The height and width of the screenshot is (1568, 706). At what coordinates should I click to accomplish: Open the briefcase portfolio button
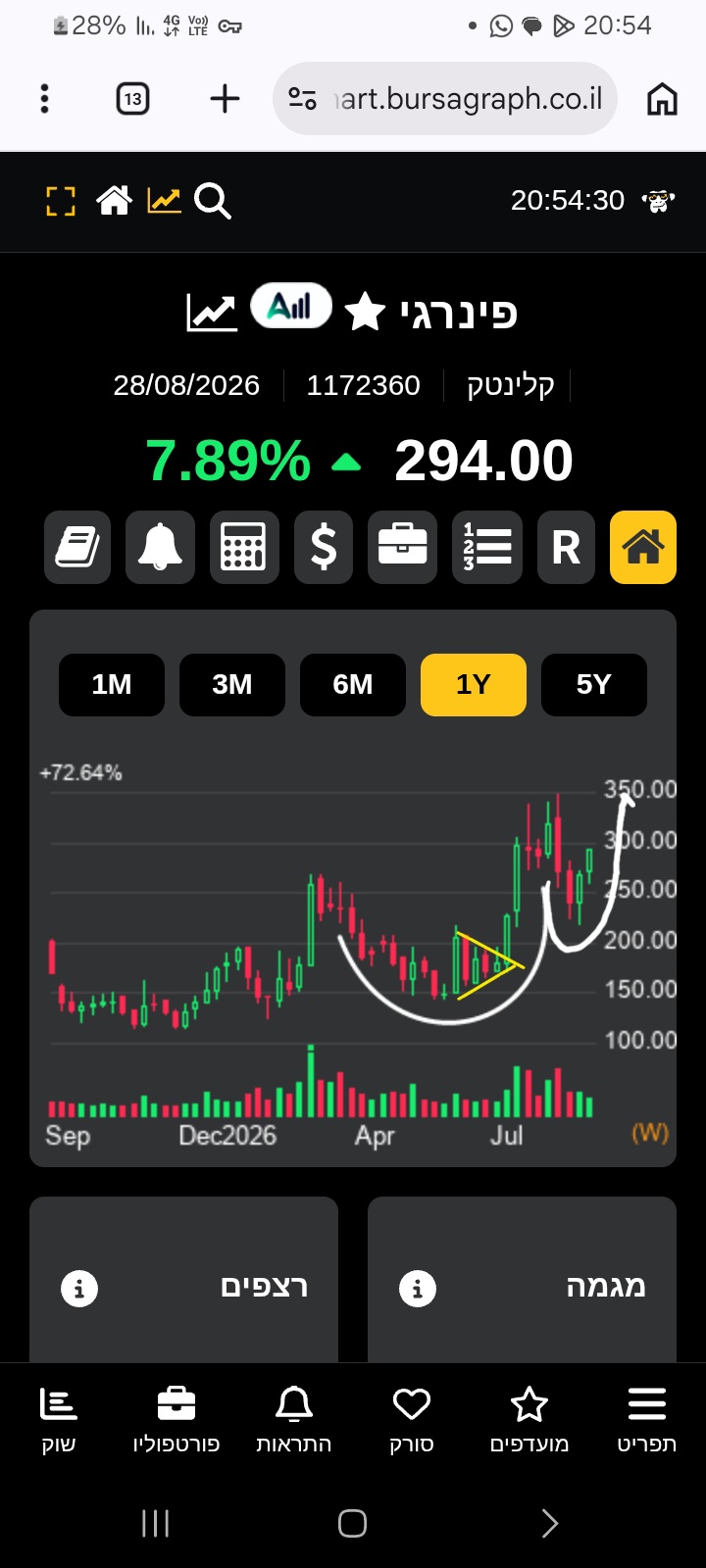[402, 547]
